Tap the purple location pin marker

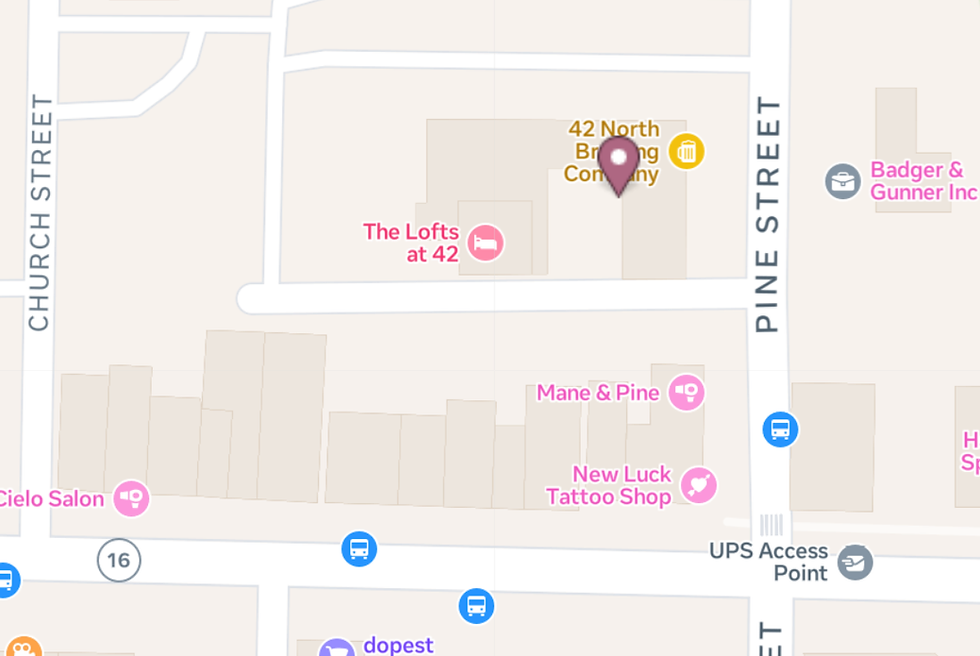619,162
